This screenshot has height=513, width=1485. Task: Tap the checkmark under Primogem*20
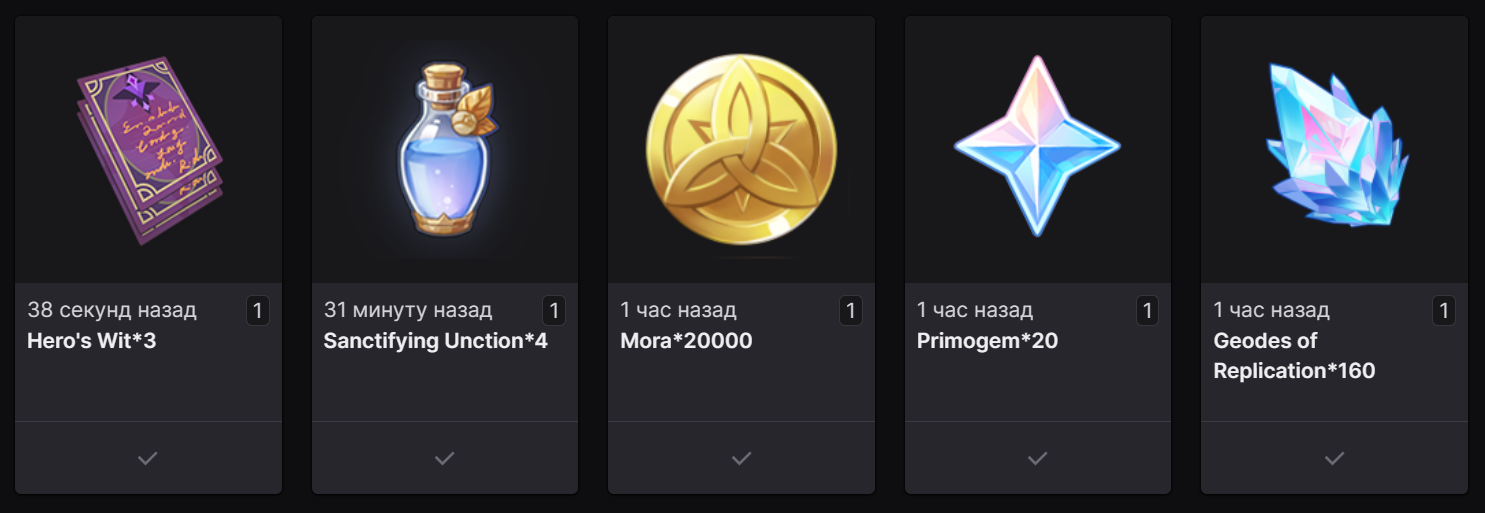1037,458
